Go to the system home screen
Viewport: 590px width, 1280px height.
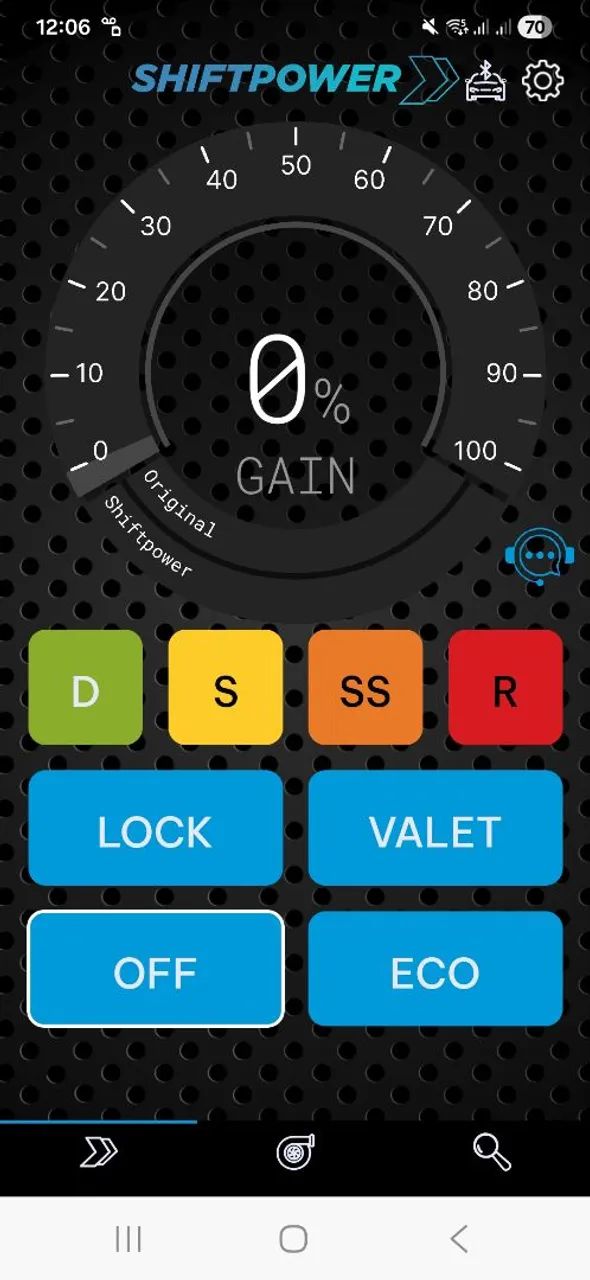[x=293, y=1239]
